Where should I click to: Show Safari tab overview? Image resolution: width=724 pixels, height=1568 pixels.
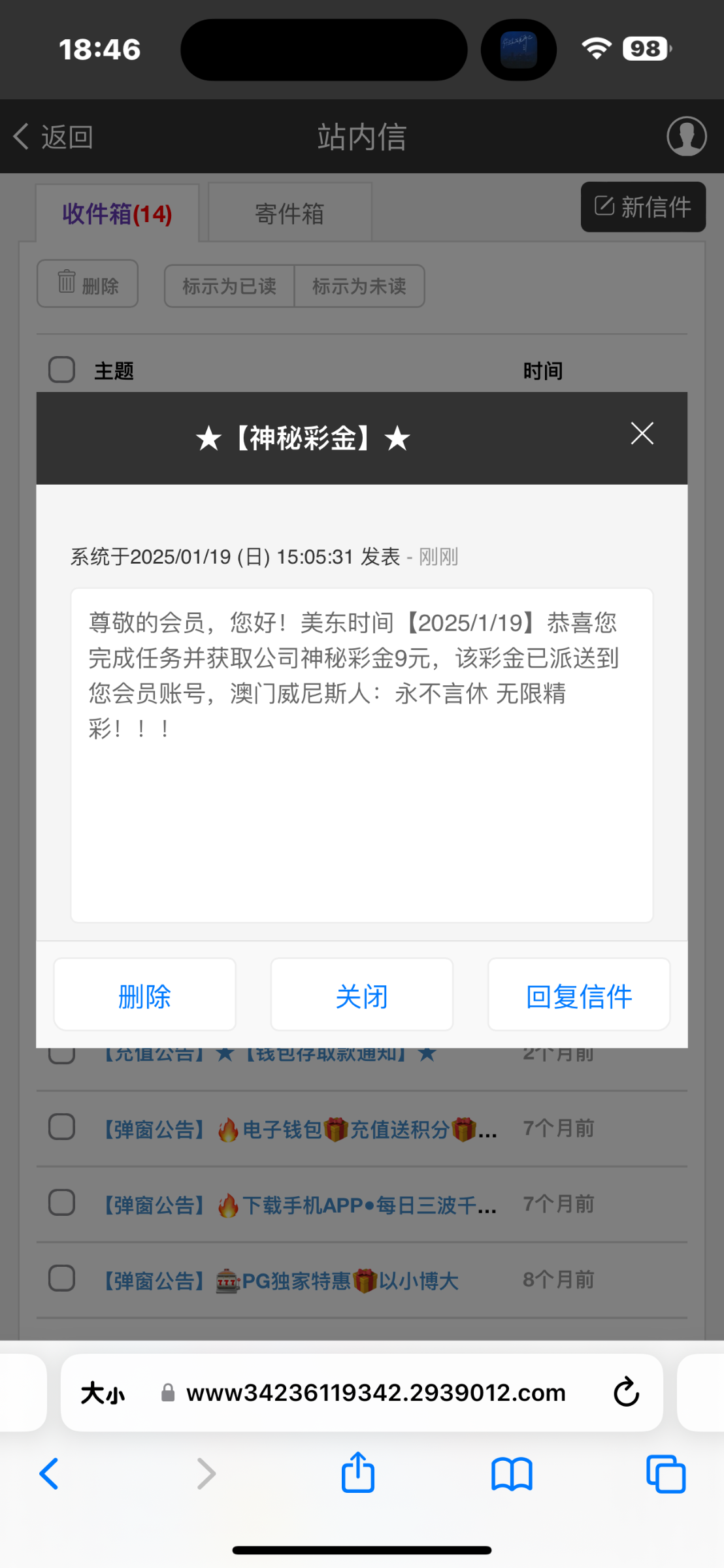(666, 1474)
